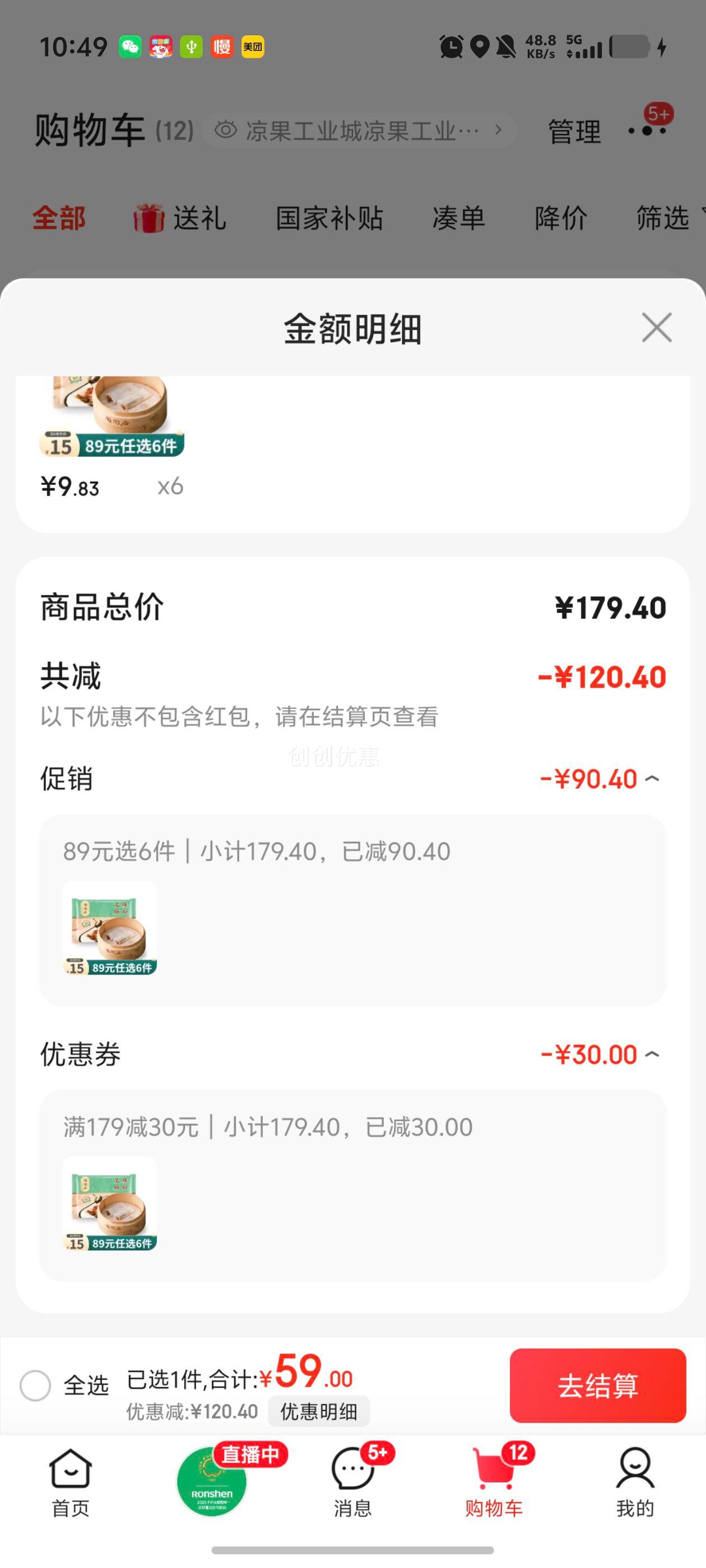This screenshot has width=706, height=1568.
Task: Click the eye icon near the store address
Action: pyautogui.click(x=227, y=130)
